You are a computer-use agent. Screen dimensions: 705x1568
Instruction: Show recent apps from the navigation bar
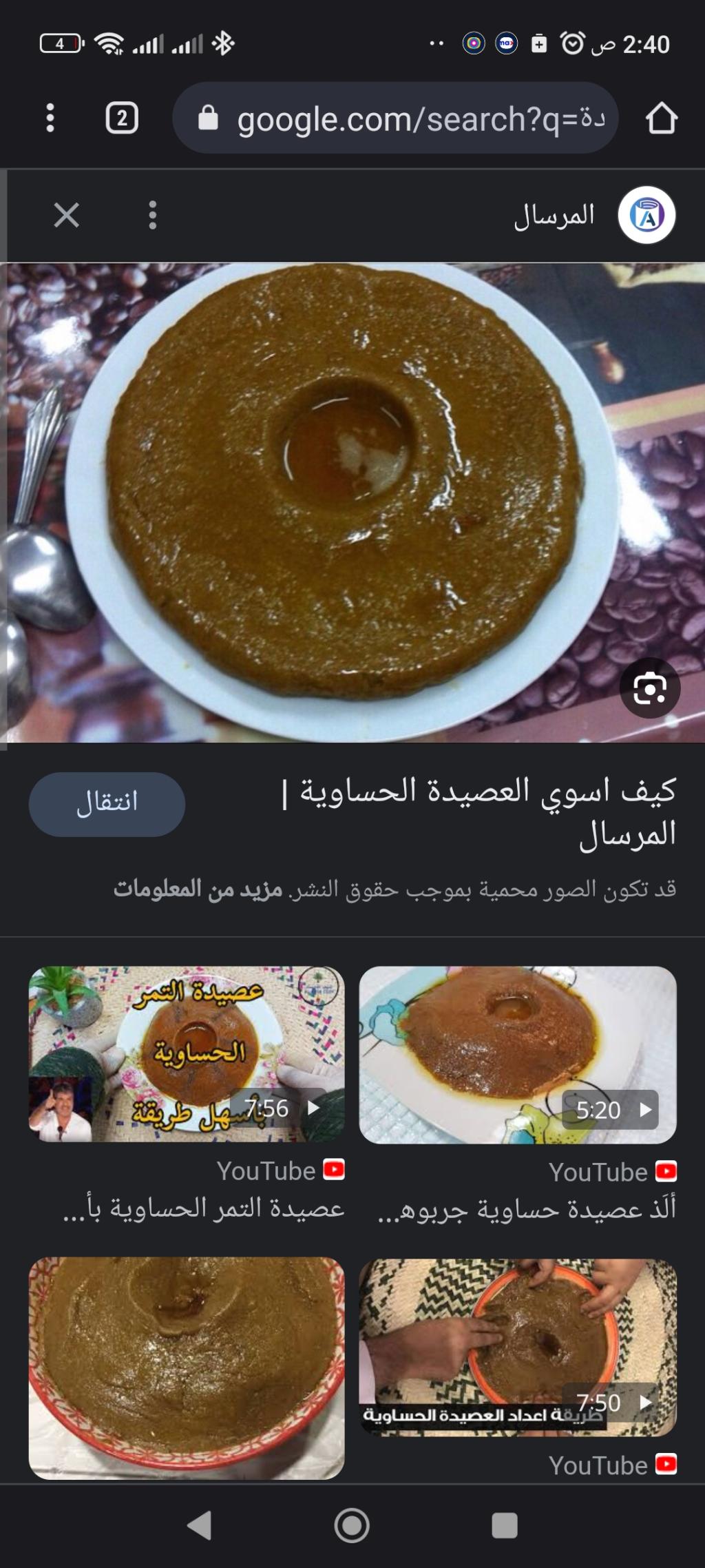tap(504, 1525)
